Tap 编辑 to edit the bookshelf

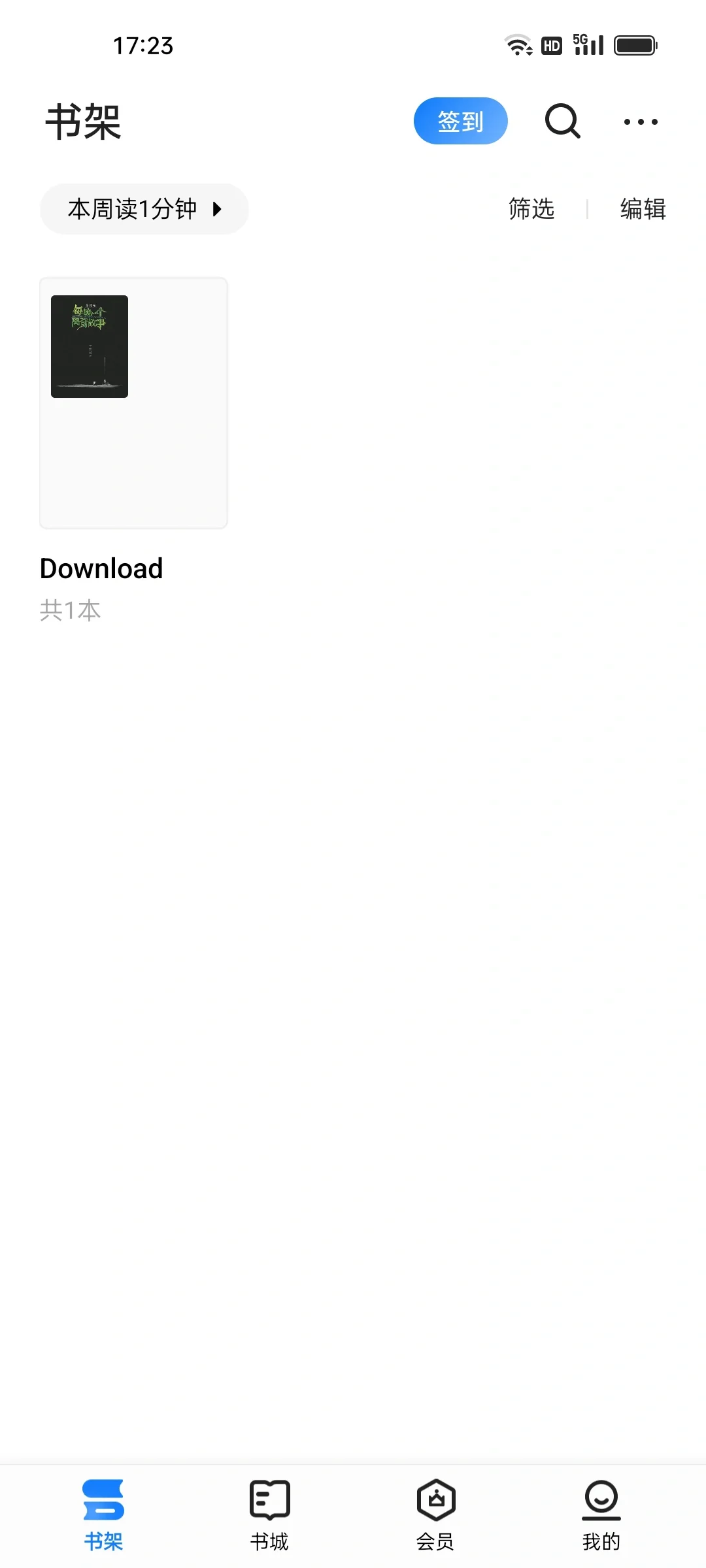coord(643,209)
